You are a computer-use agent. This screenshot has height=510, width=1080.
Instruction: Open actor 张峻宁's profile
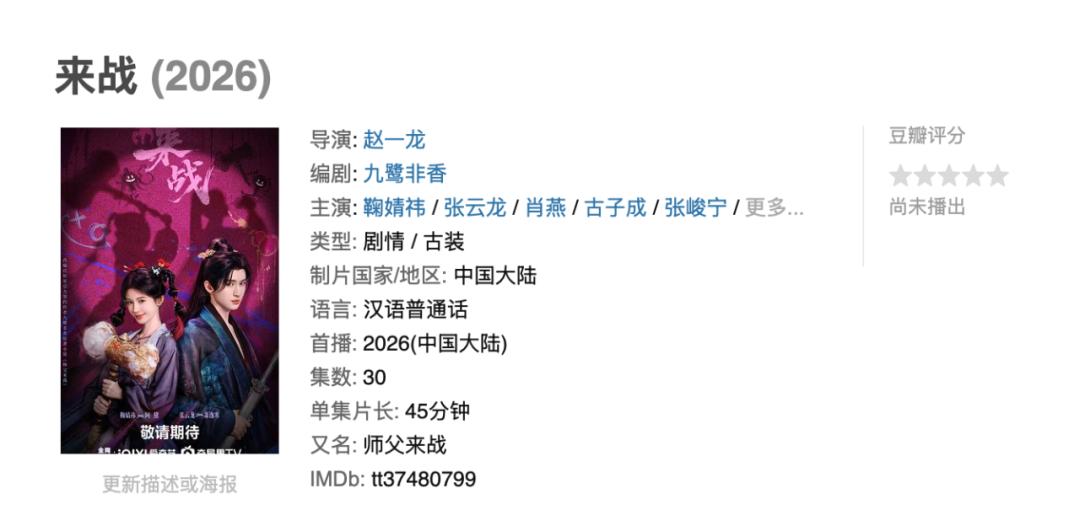694,208
